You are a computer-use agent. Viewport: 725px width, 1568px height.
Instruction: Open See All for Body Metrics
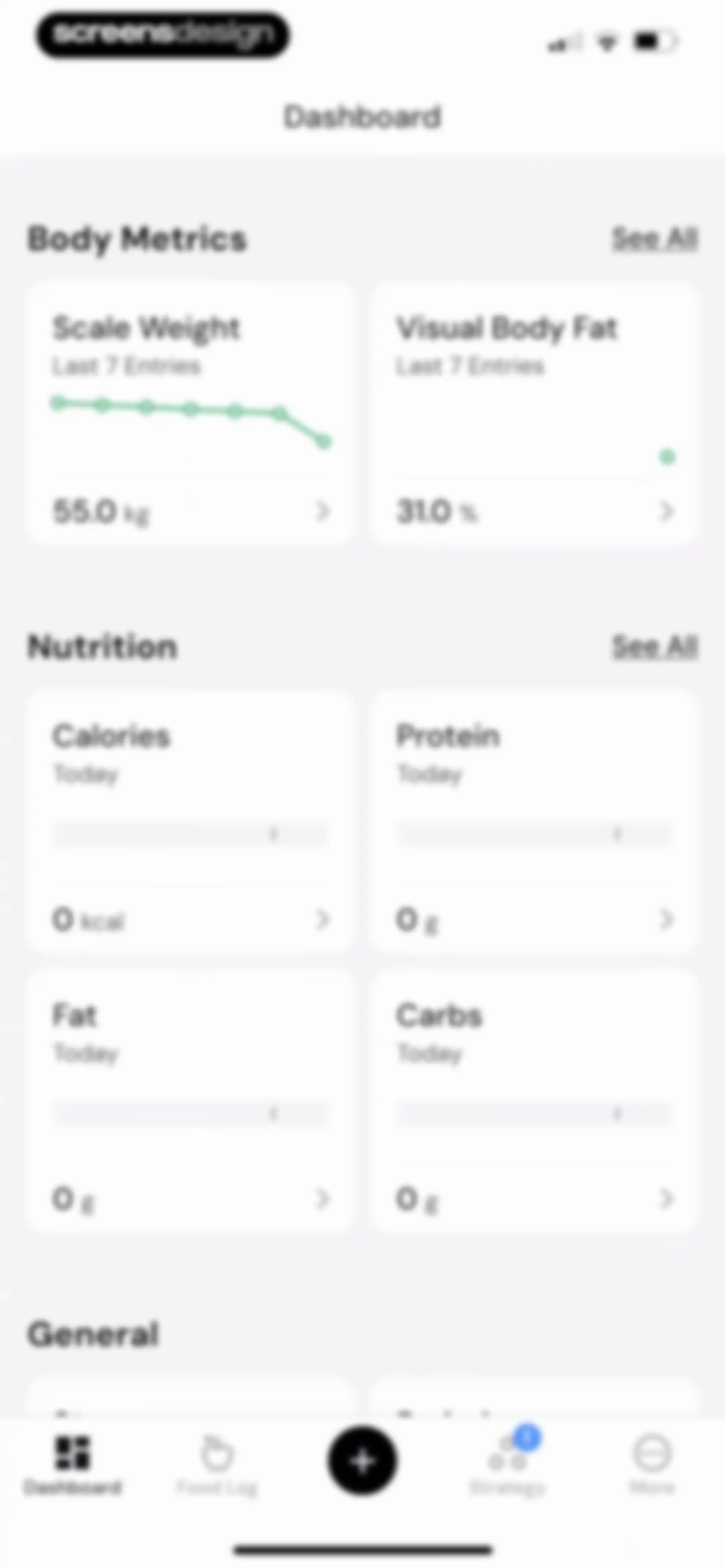[x=655, y=239]
